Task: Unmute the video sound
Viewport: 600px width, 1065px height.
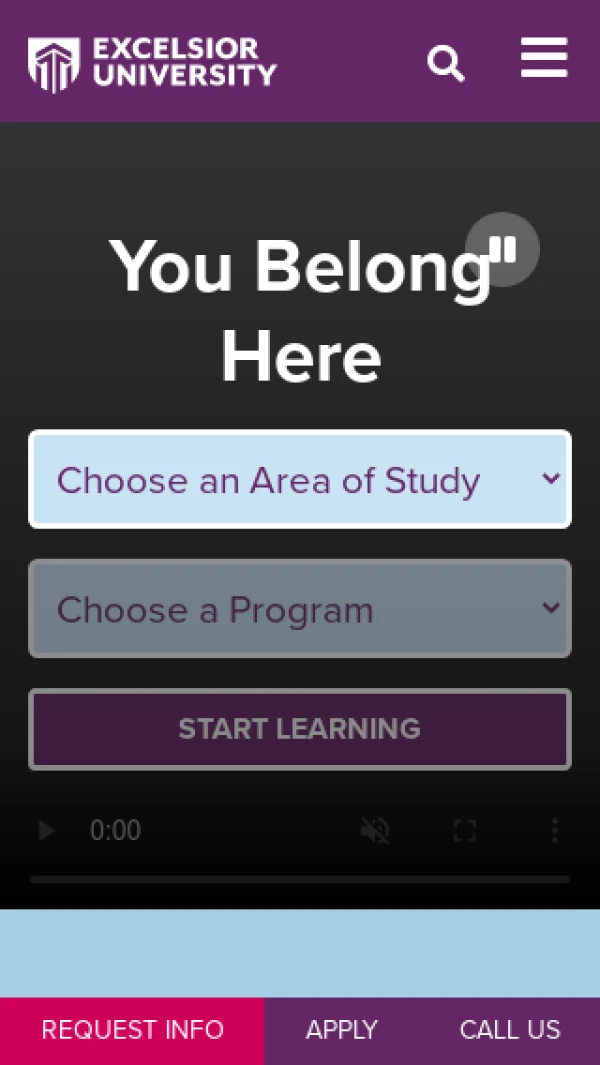Action: click(375, 830)
